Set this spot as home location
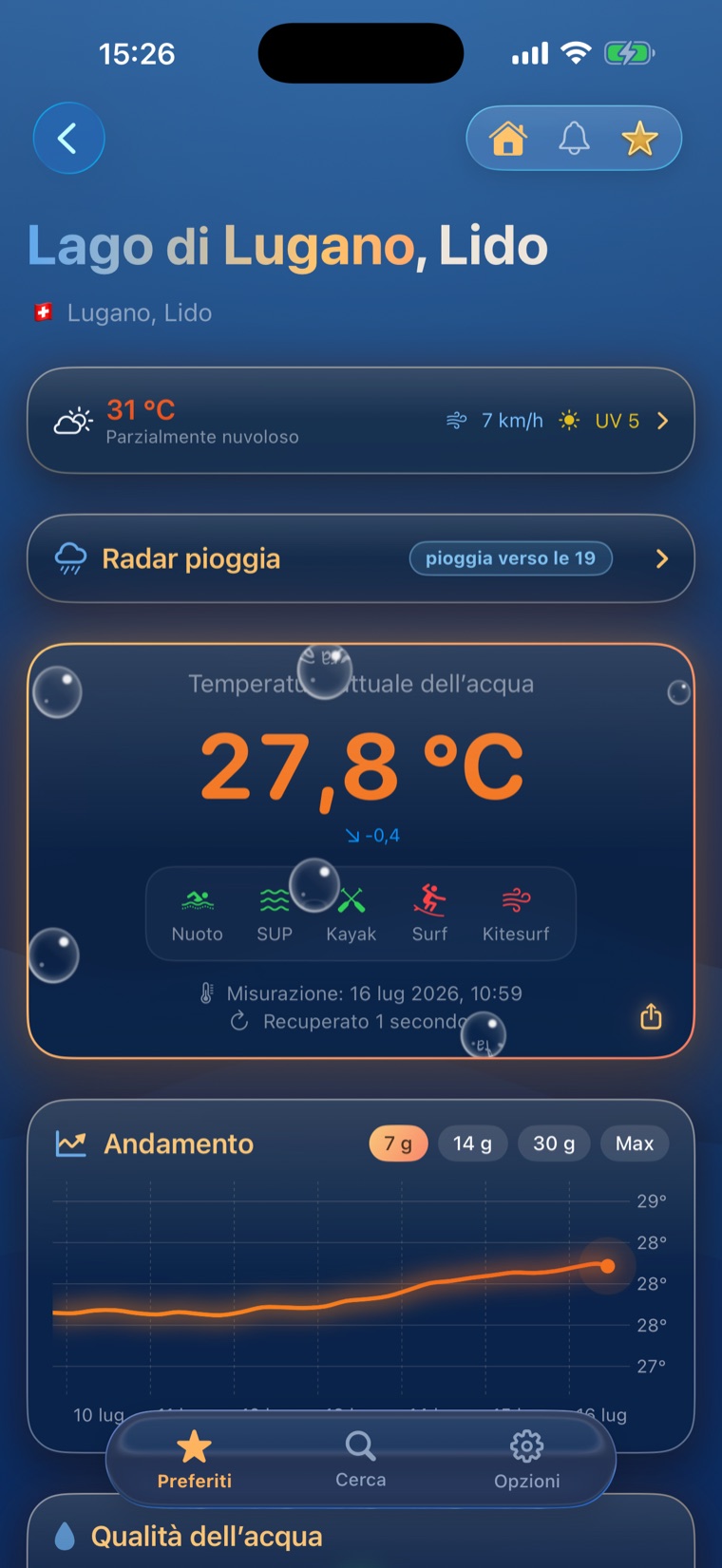The height and width of the screenshot is (1568, 722). 508,139
